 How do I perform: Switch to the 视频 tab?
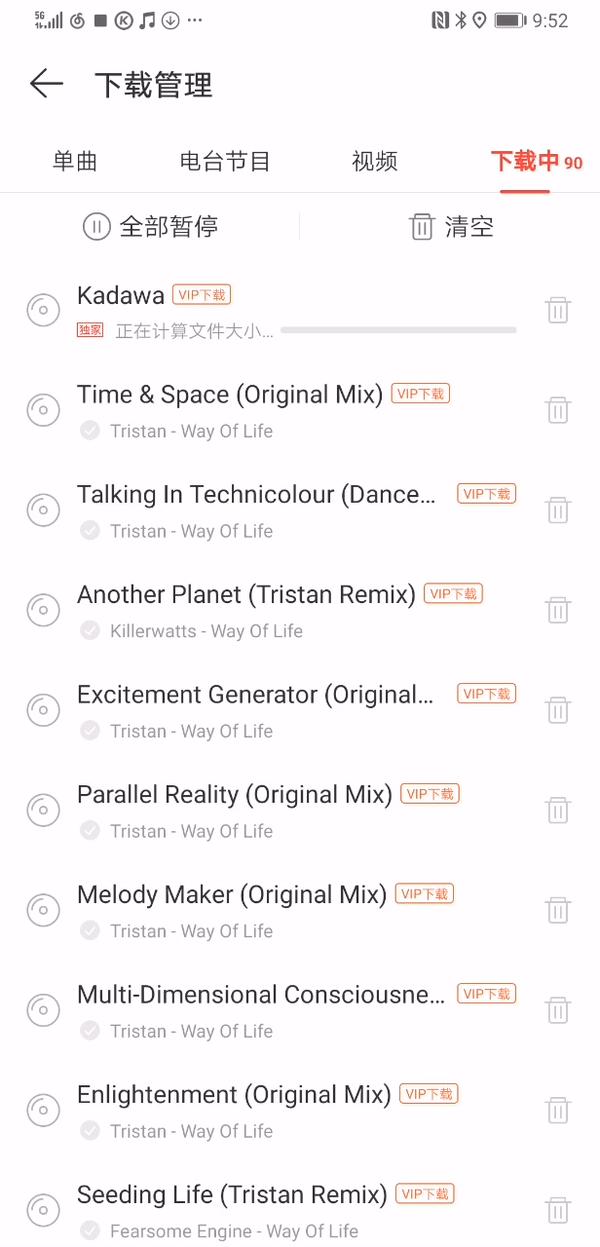[375, 161]
